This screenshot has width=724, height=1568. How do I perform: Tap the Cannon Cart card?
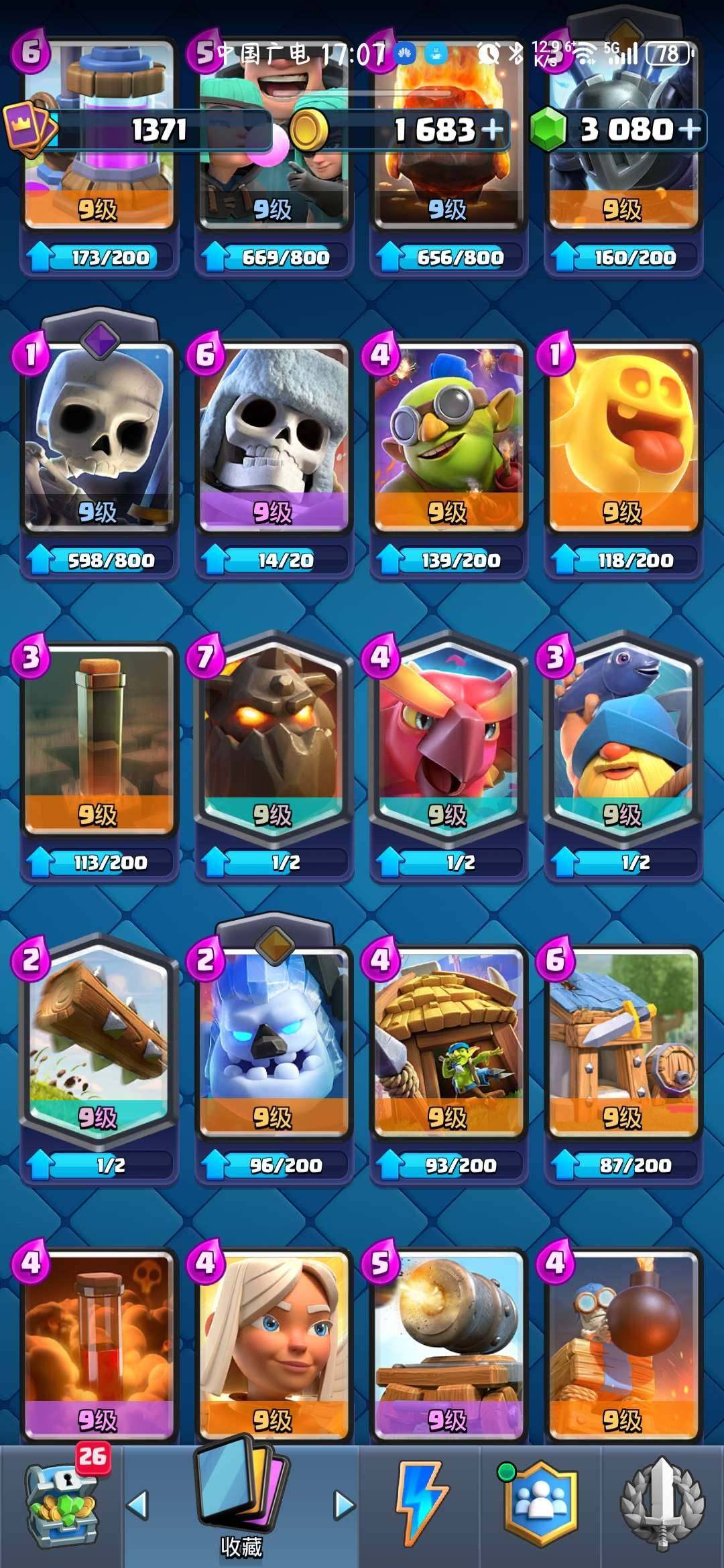pyautogui.click(x=448, y=1344)
